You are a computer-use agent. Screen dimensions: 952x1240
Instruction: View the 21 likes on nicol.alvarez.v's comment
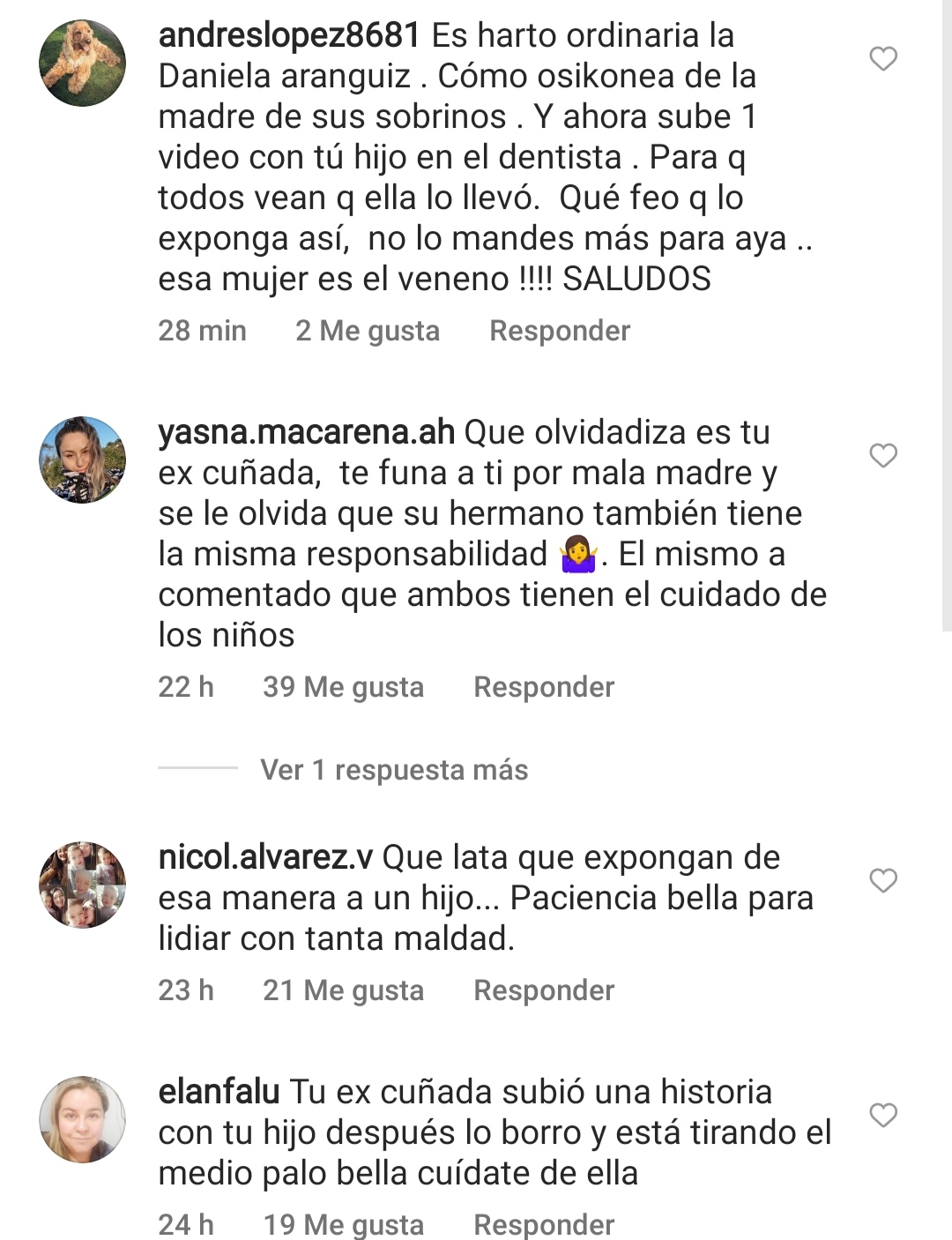[343, 990]
